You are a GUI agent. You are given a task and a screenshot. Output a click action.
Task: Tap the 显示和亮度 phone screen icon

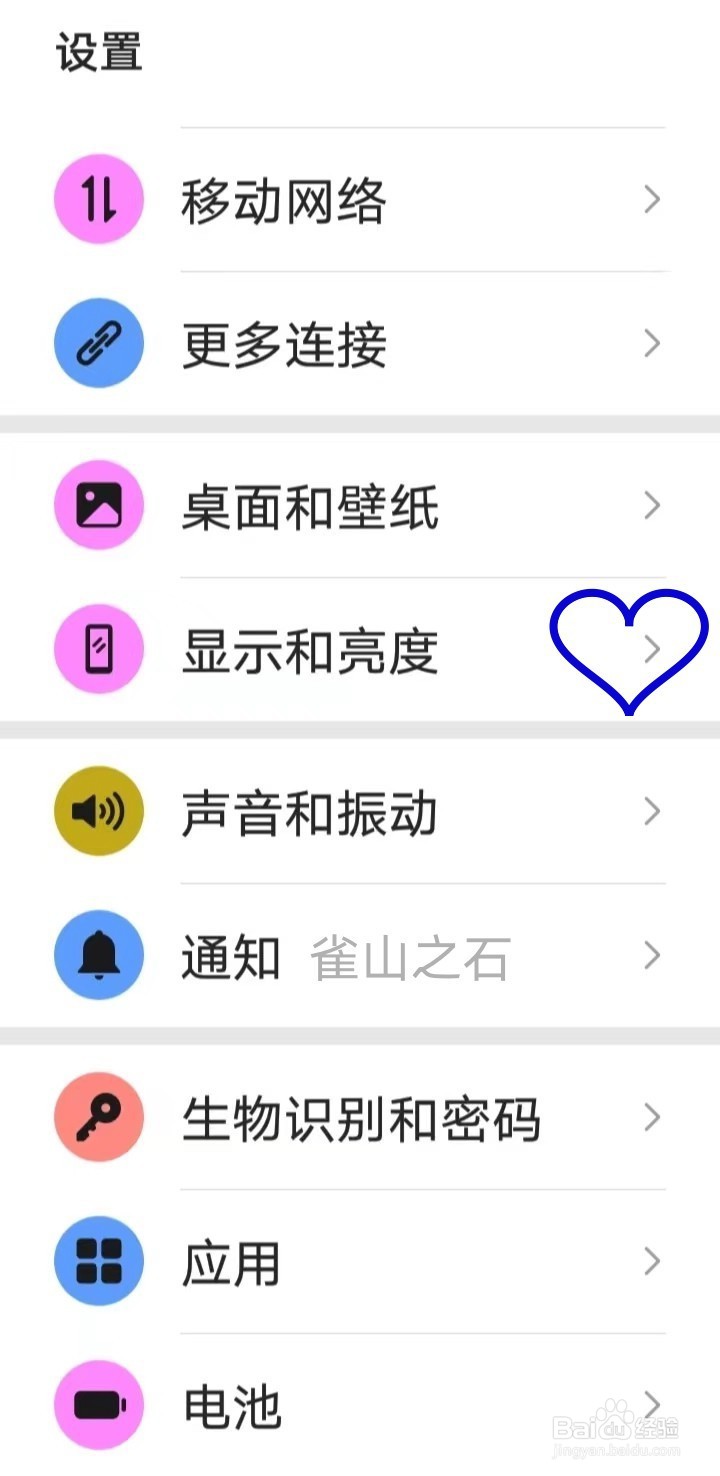pyautogui.click(x=98, y=649)
